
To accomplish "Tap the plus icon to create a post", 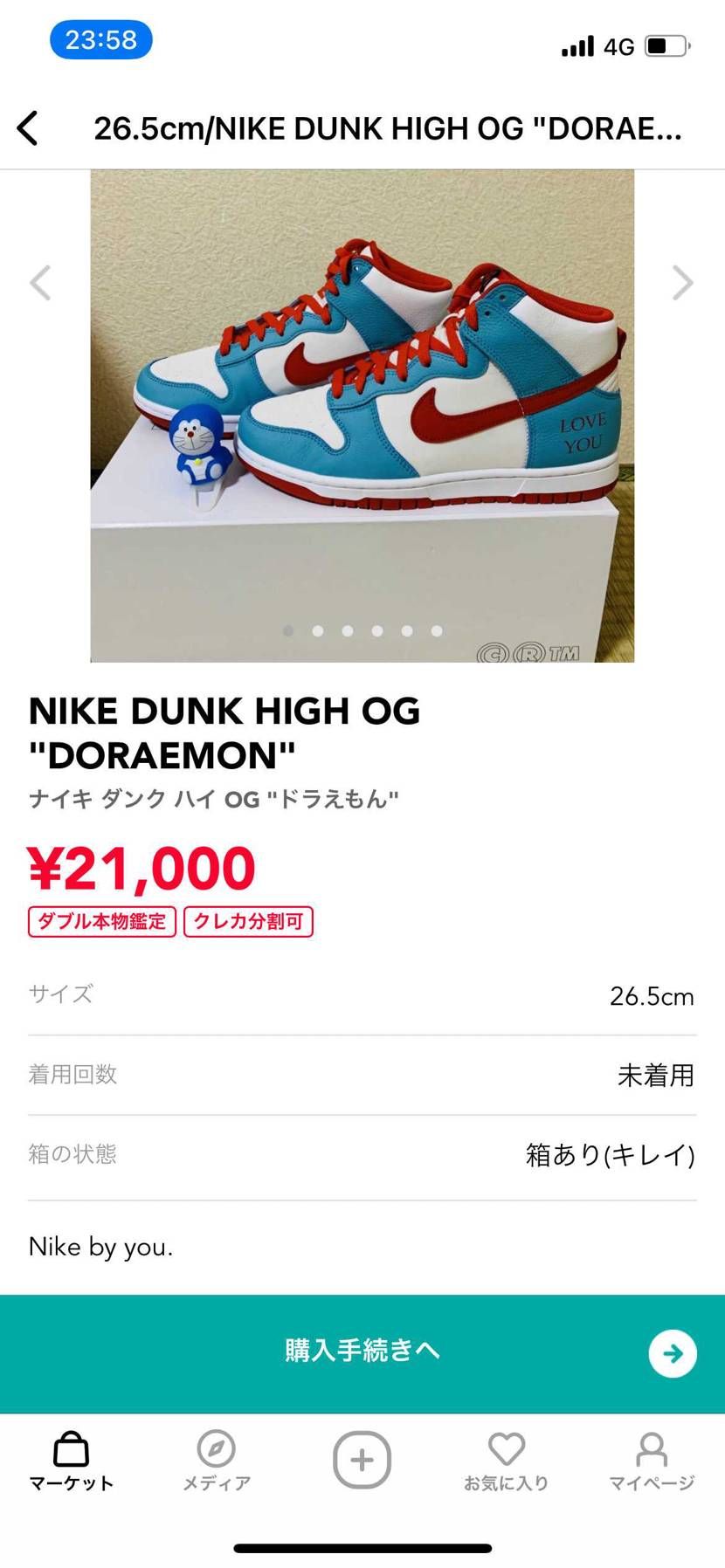I will (362, 1458).
